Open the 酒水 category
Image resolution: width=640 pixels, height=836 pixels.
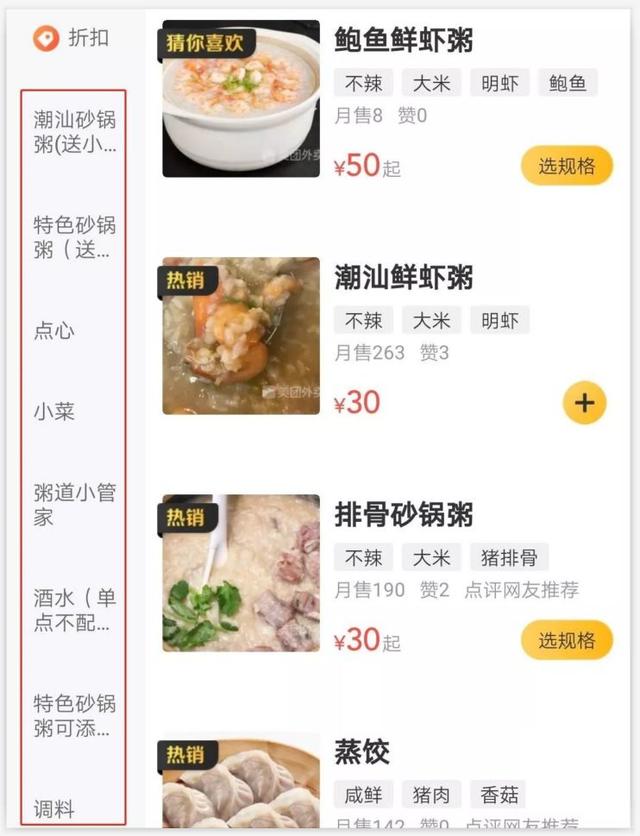[75, 611]
